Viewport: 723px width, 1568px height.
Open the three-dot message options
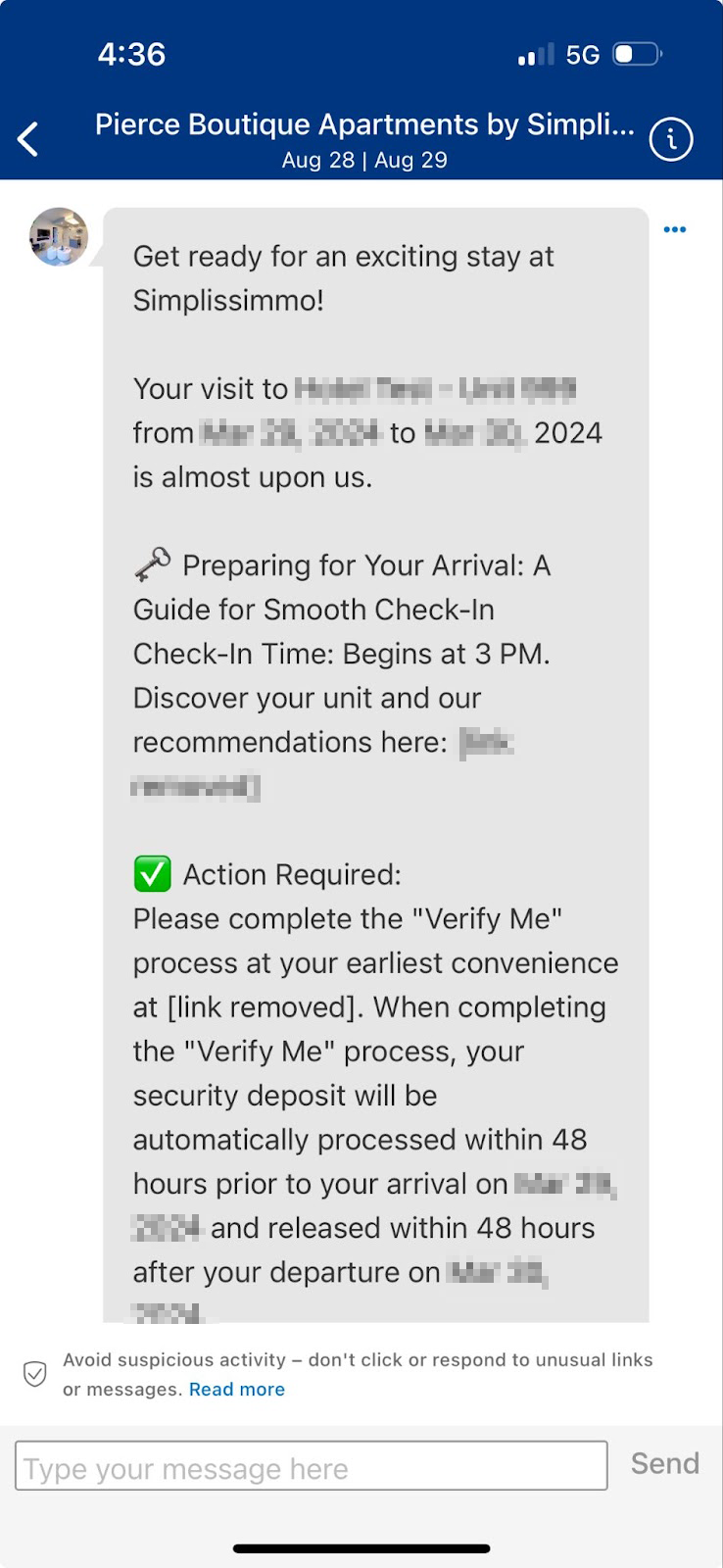pos(675,229)
